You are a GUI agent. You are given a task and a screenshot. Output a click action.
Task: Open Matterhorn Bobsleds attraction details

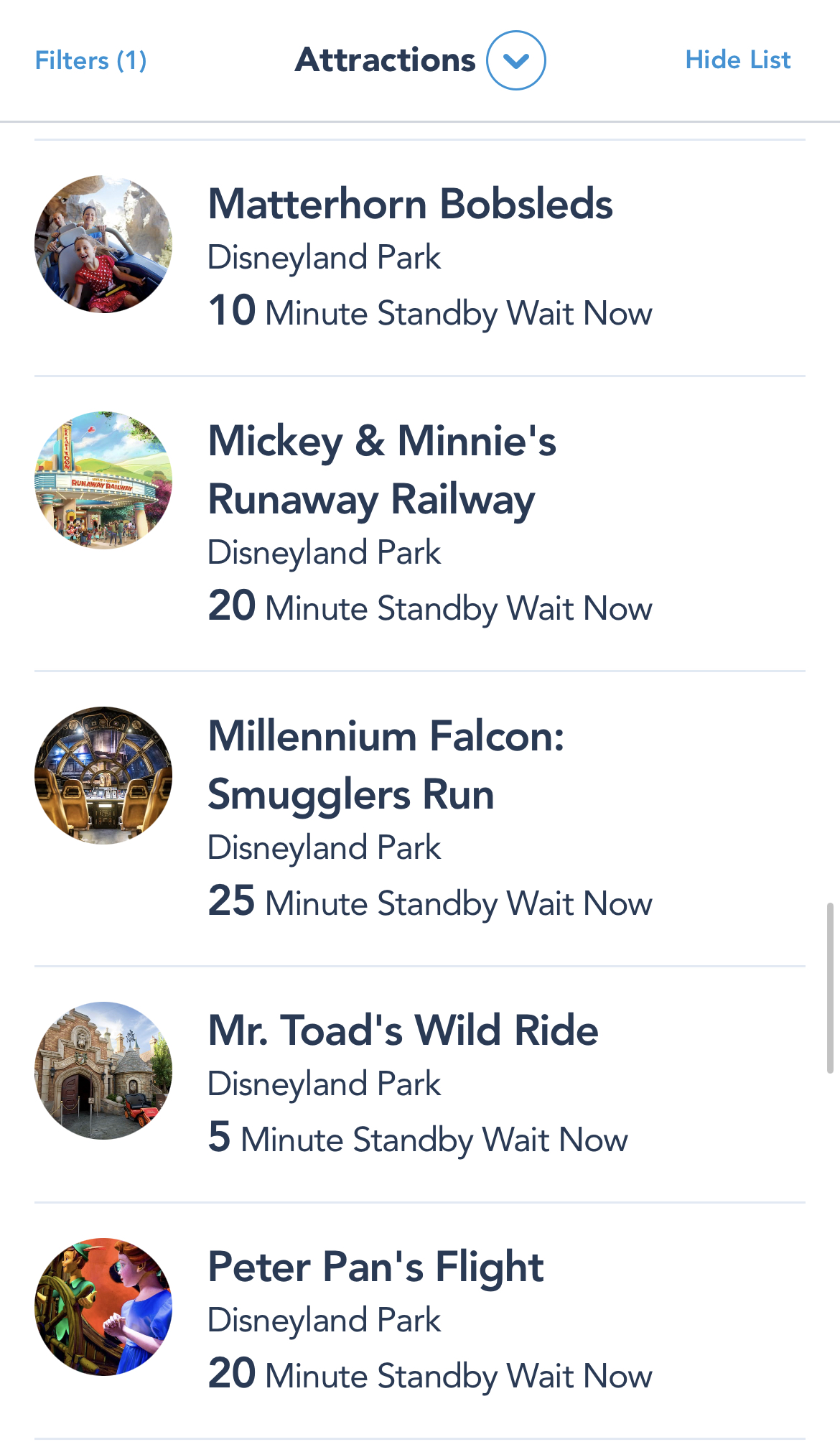410,204
